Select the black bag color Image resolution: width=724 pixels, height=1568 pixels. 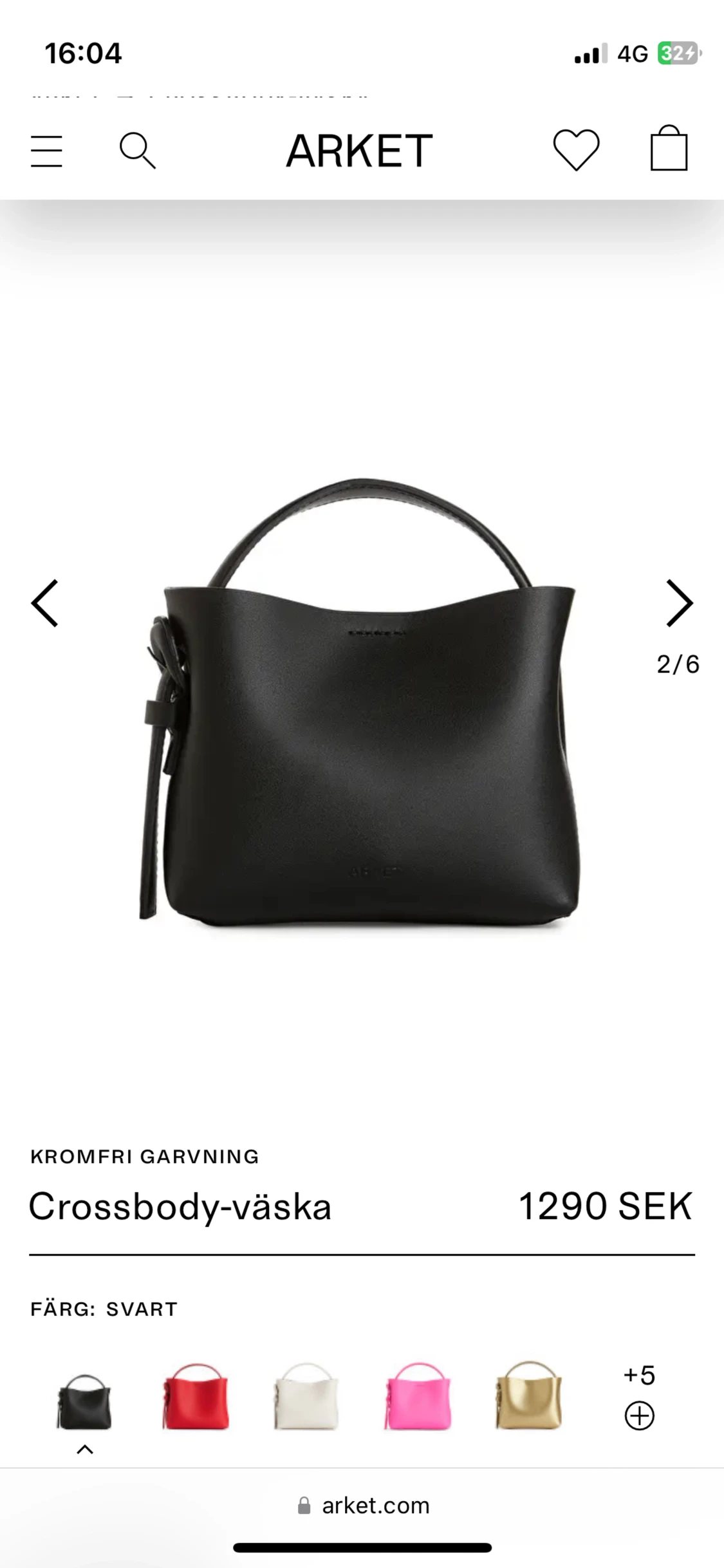(x=84, y=1401)
